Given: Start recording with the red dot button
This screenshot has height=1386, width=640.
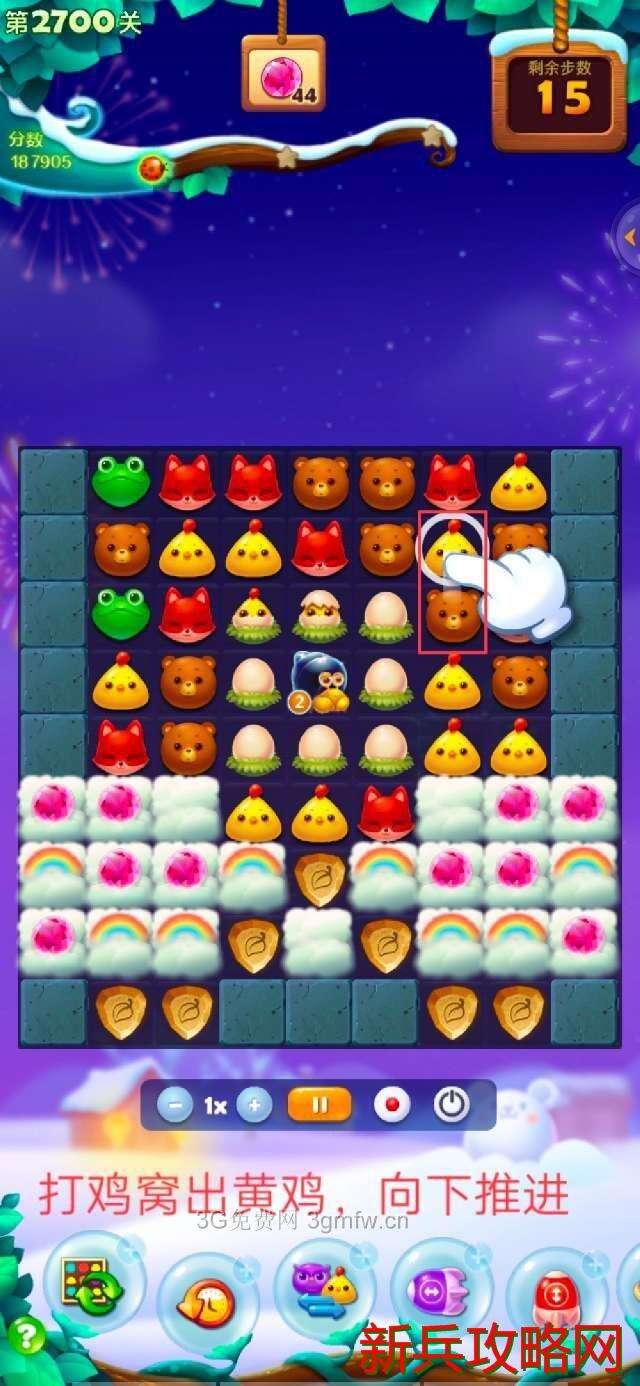Looking at the screenshot, I should point(392,1105).
